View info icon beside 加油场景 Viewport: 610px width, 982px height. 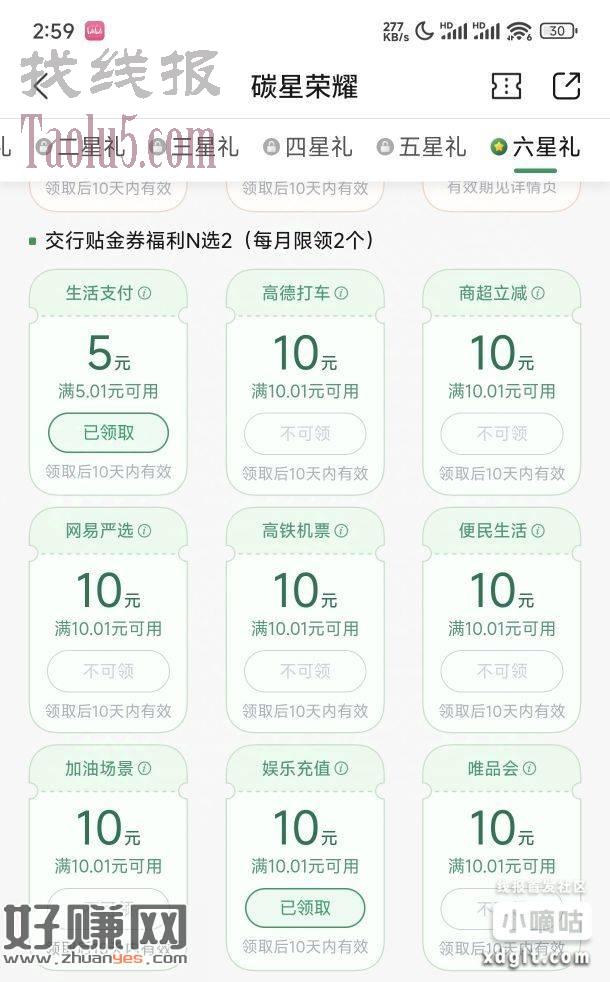(145, 768)
